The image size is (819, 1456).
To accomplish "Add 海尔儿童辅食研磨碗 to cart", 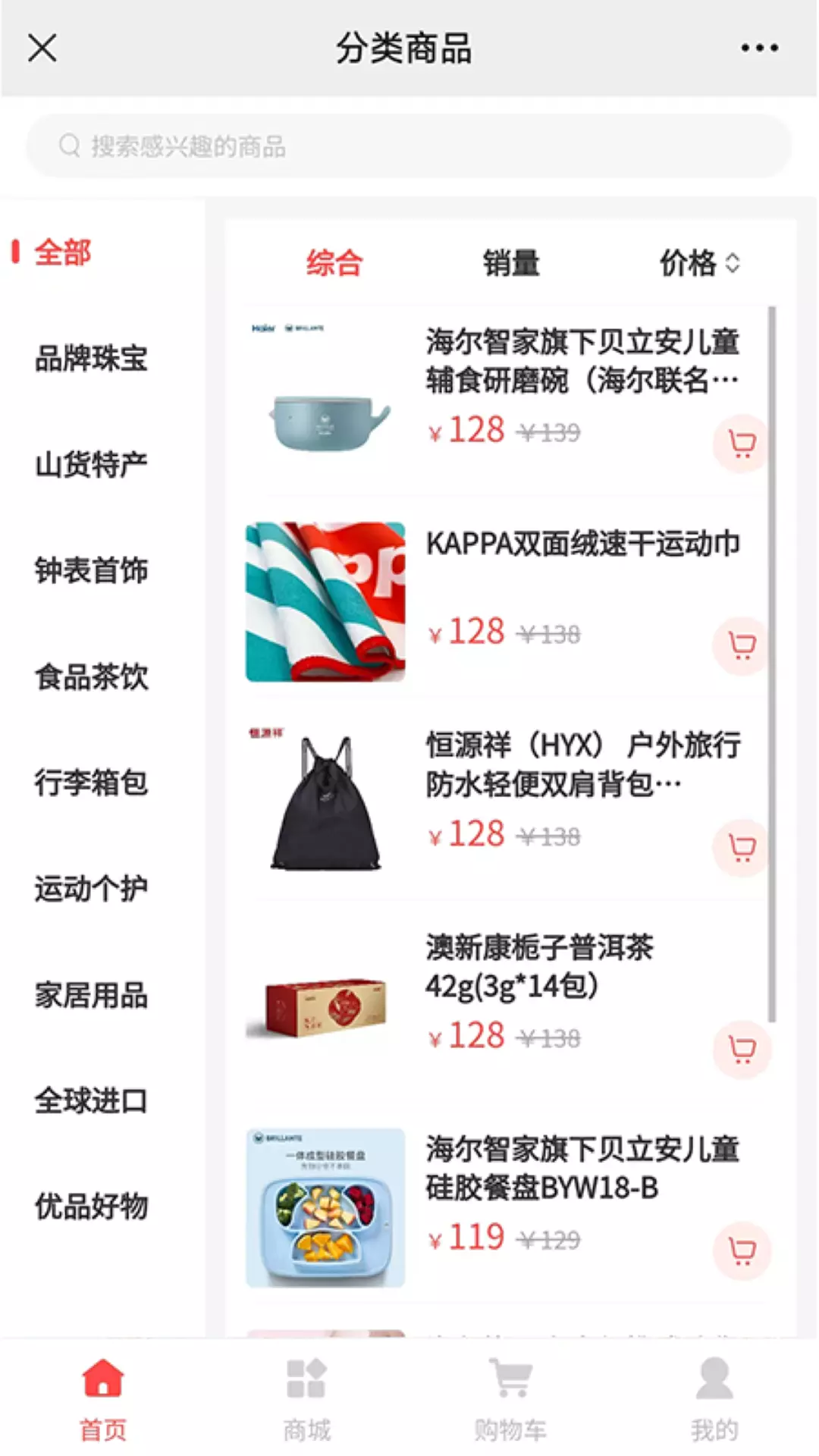I will click(742, 444).
